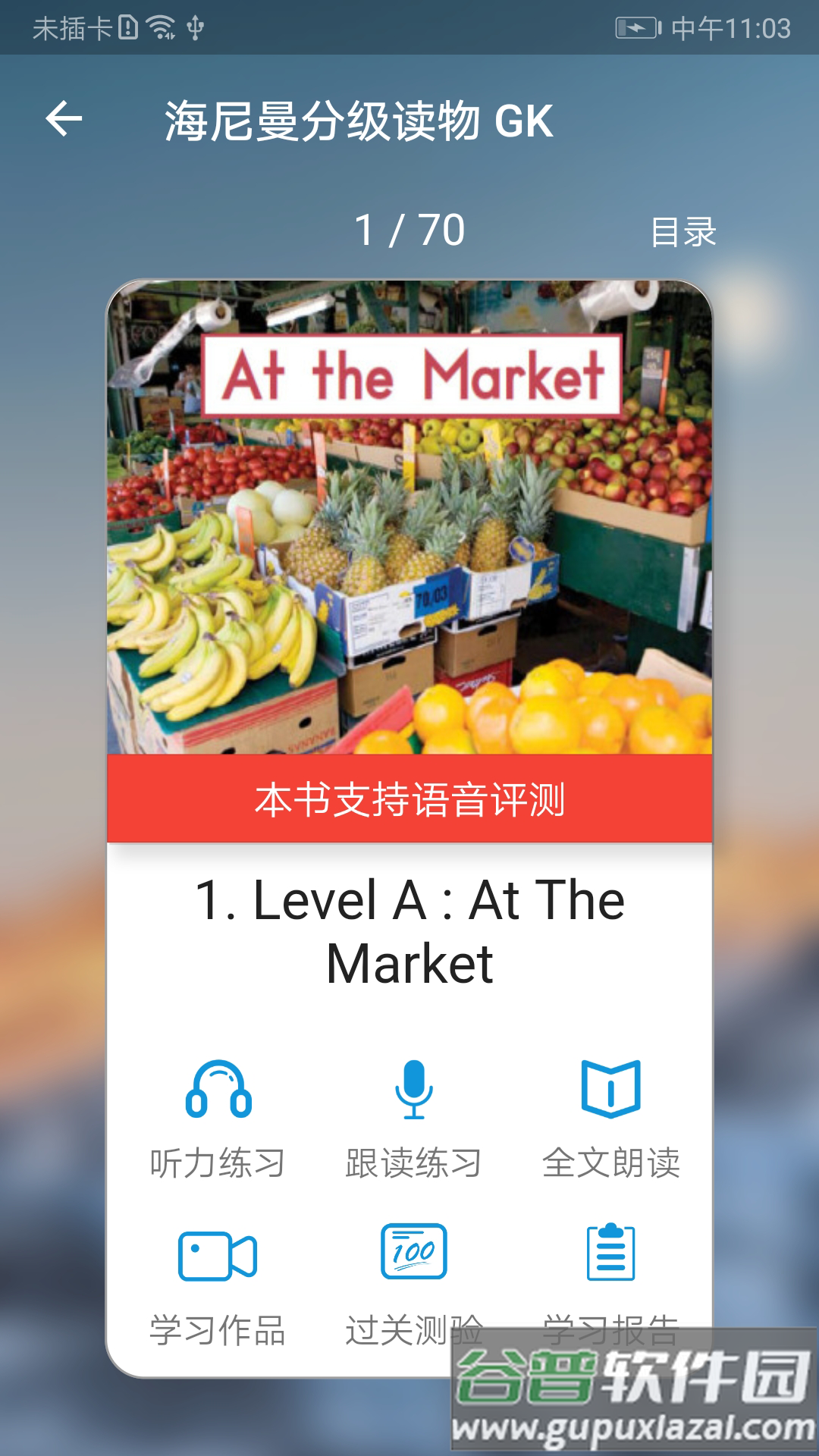
Task: Open the At the Market book cover
Action: click(409, 517)
